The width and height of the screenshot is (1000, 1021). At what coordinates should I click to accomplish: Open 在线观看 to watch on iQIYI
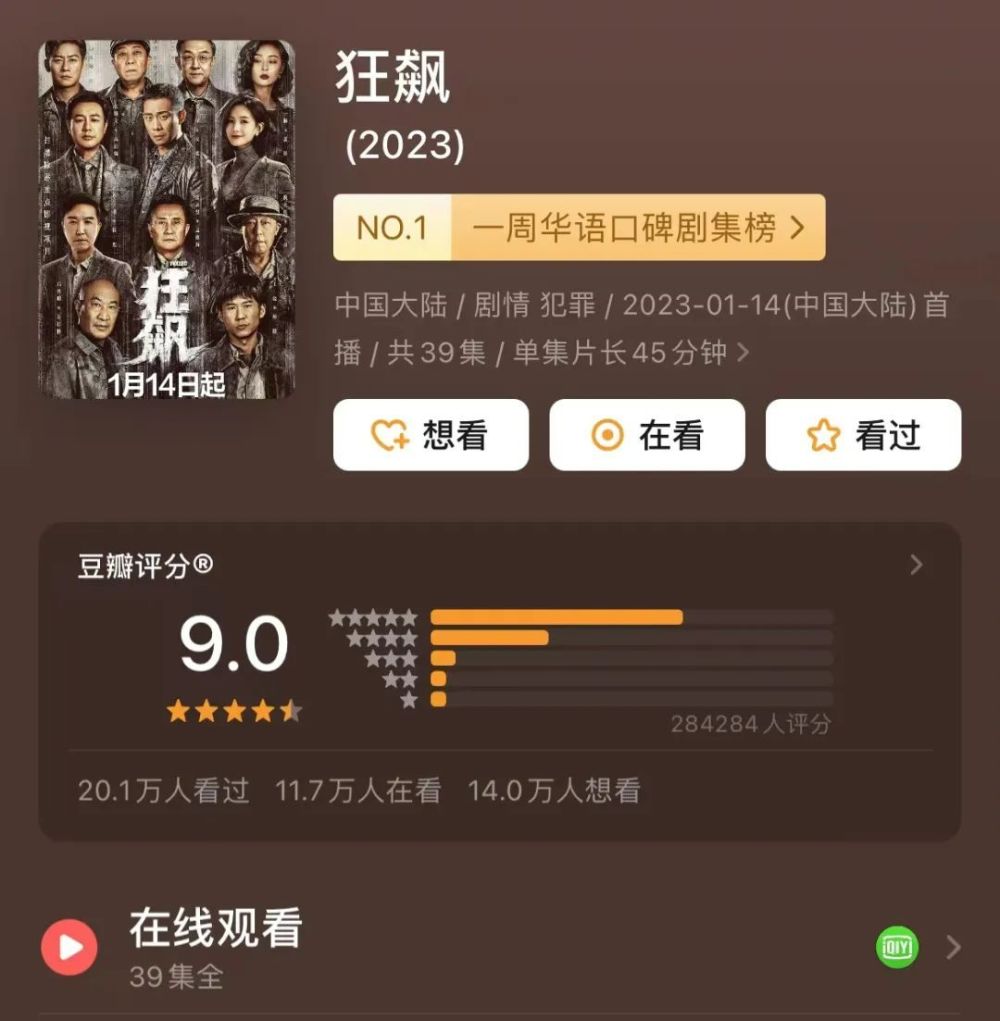point(500,947)
